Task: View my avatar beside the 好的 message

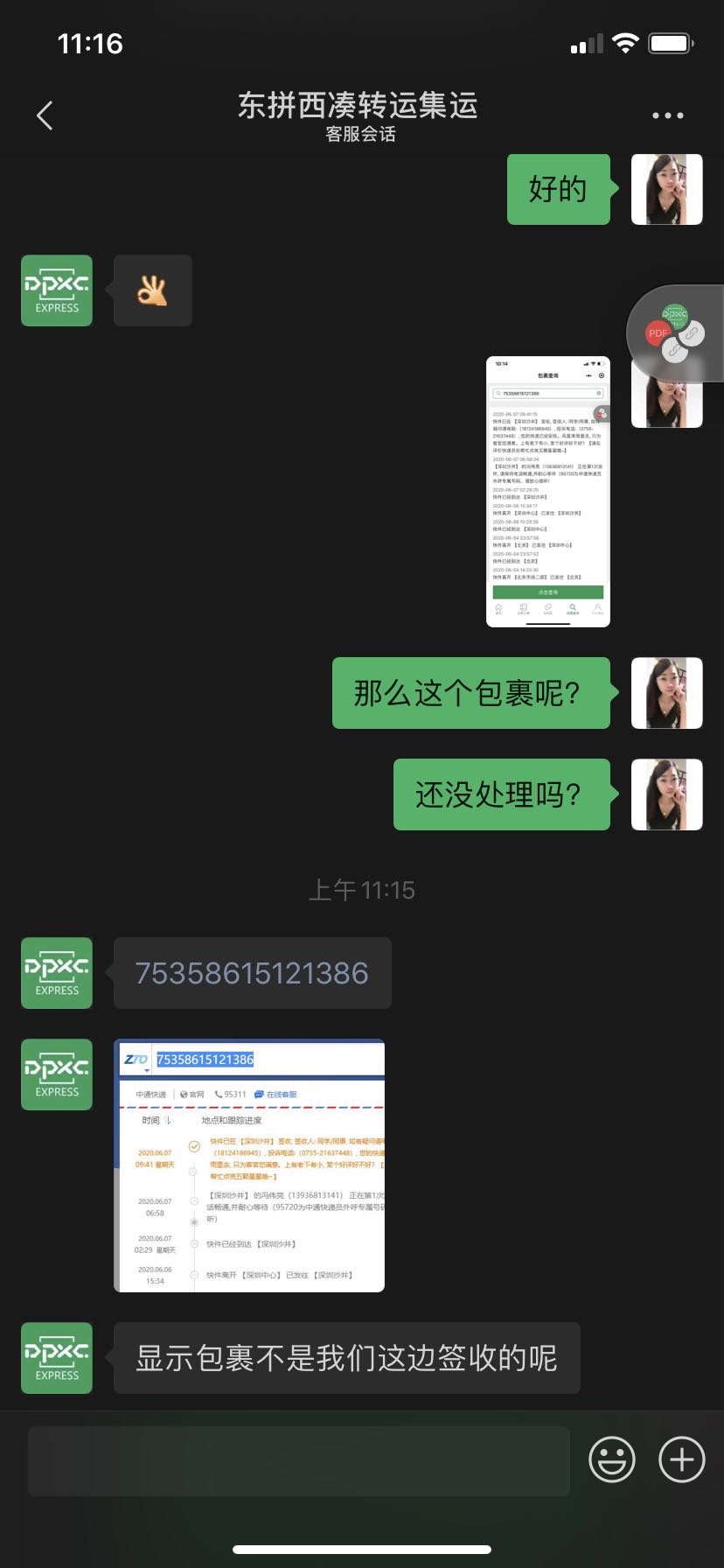Action: [x=666, y=190]
